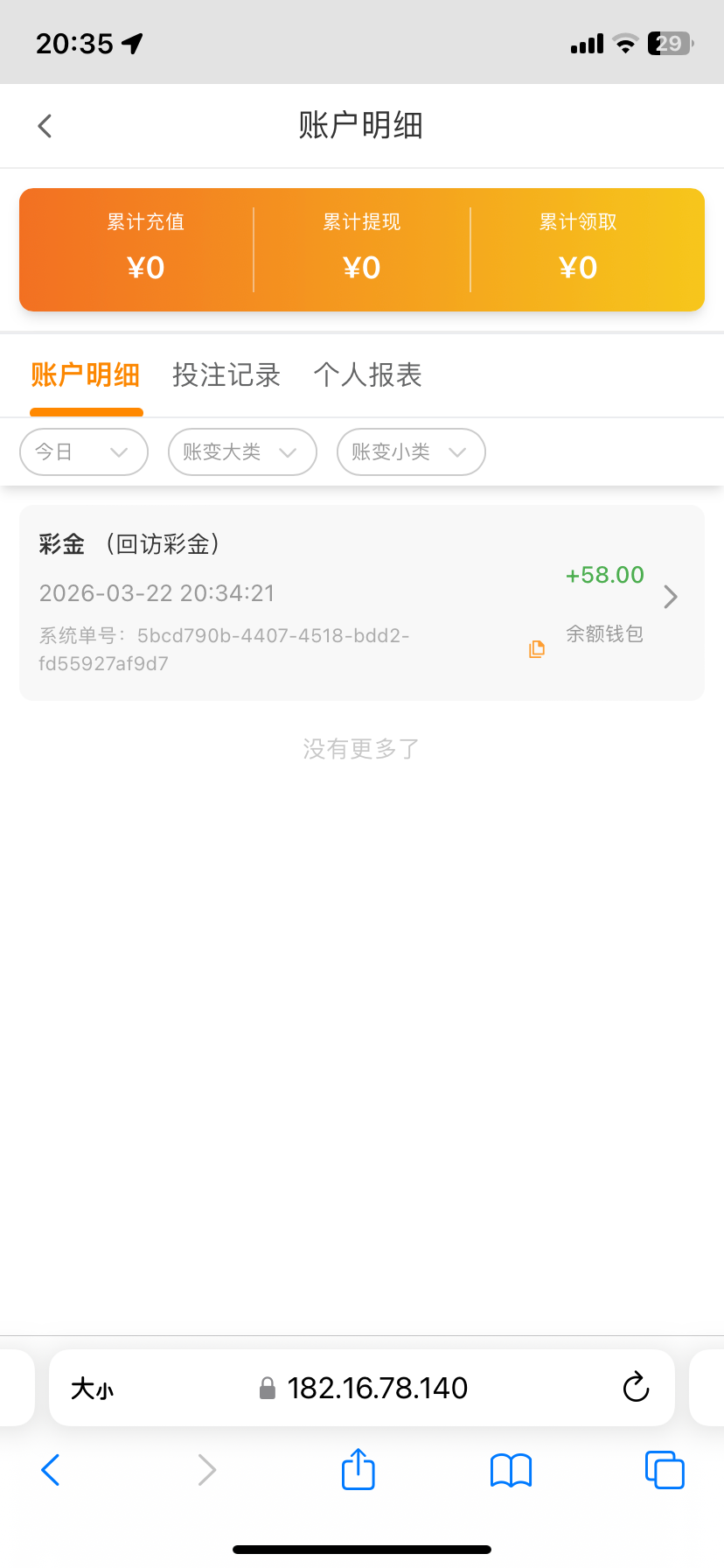Open the 大小 text size menu
The width and height of the screenshot is (724, 1568).
click(92, 1389)
